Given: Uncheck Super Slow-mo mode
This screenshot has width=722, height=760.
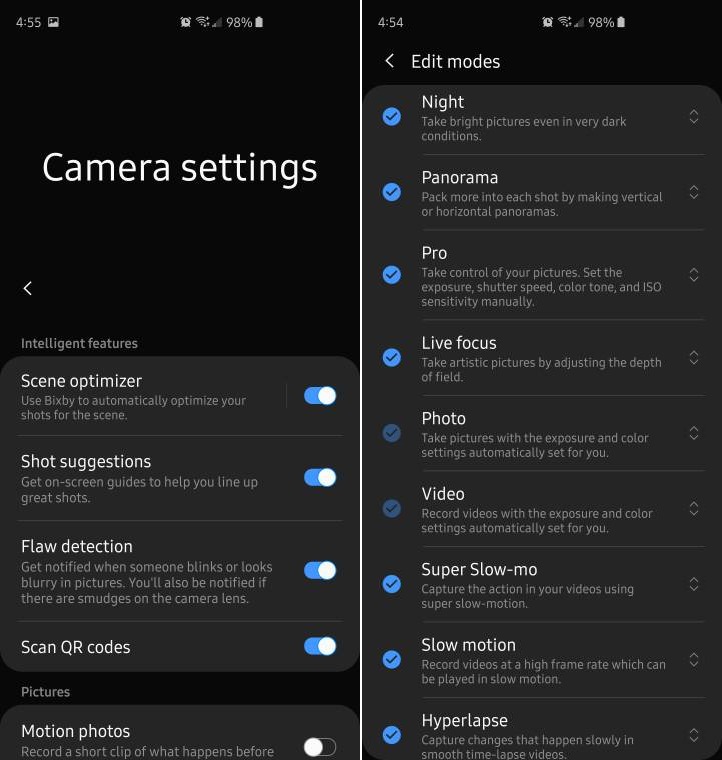Looking at the screenshot, I should click(392, 584).
